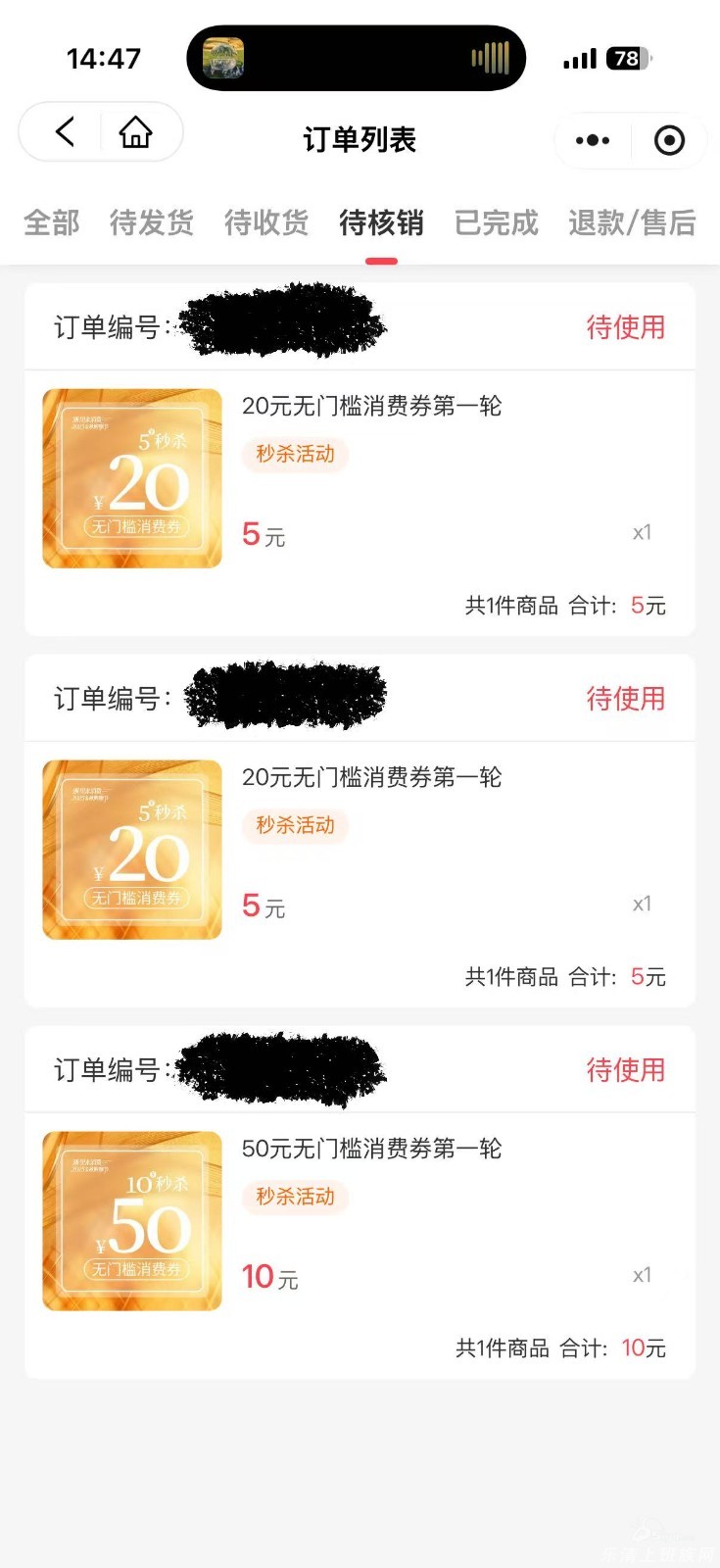The height and width of the screenshot is (1568, 720).
Task: Show orders under 已完成
Action: tap(497, 223)
